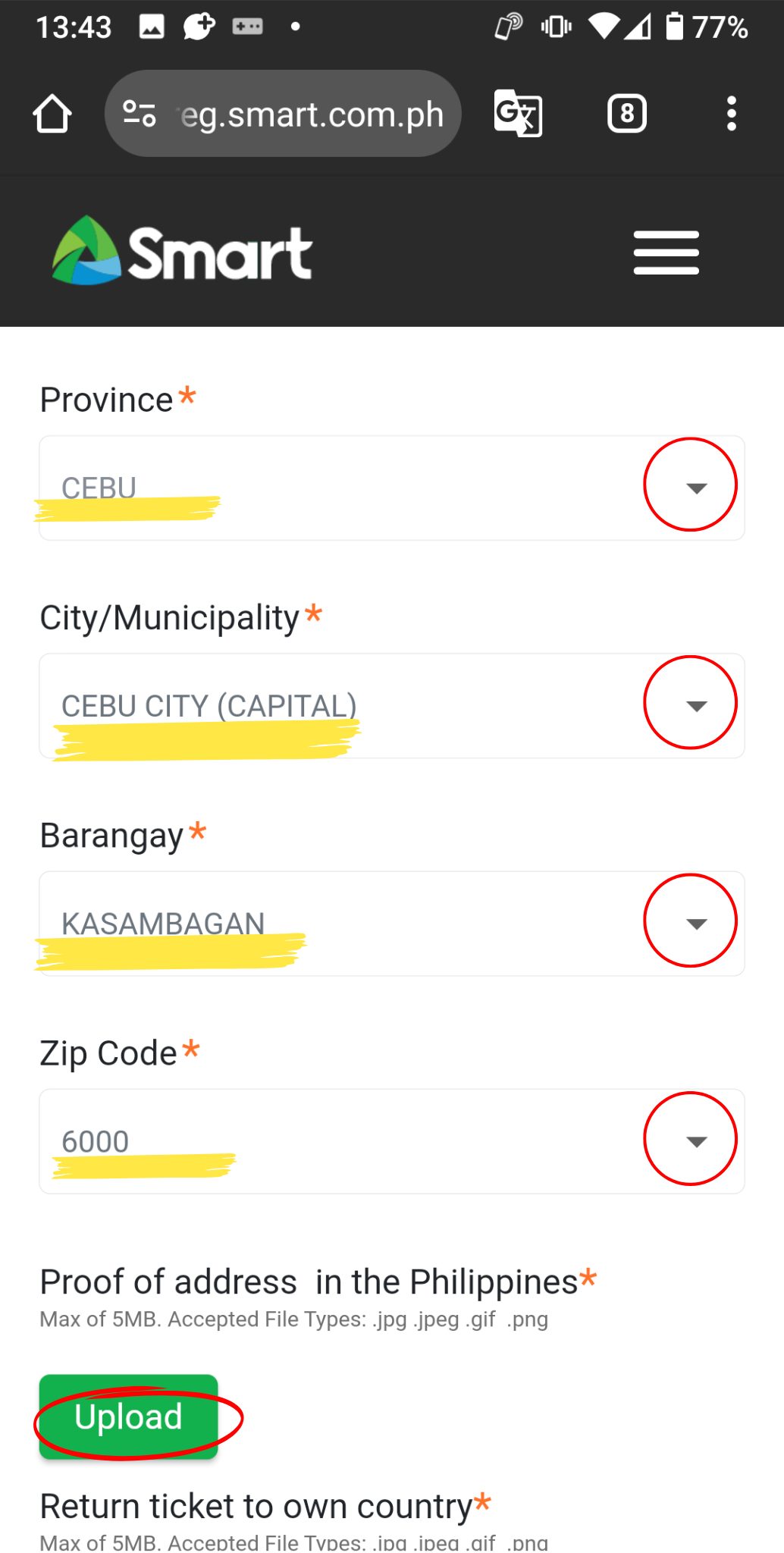The height and width of the screenshot is (1553, 784).
Task: Open the tab switcher showing 8 tabs
Action: click(627, 114)
